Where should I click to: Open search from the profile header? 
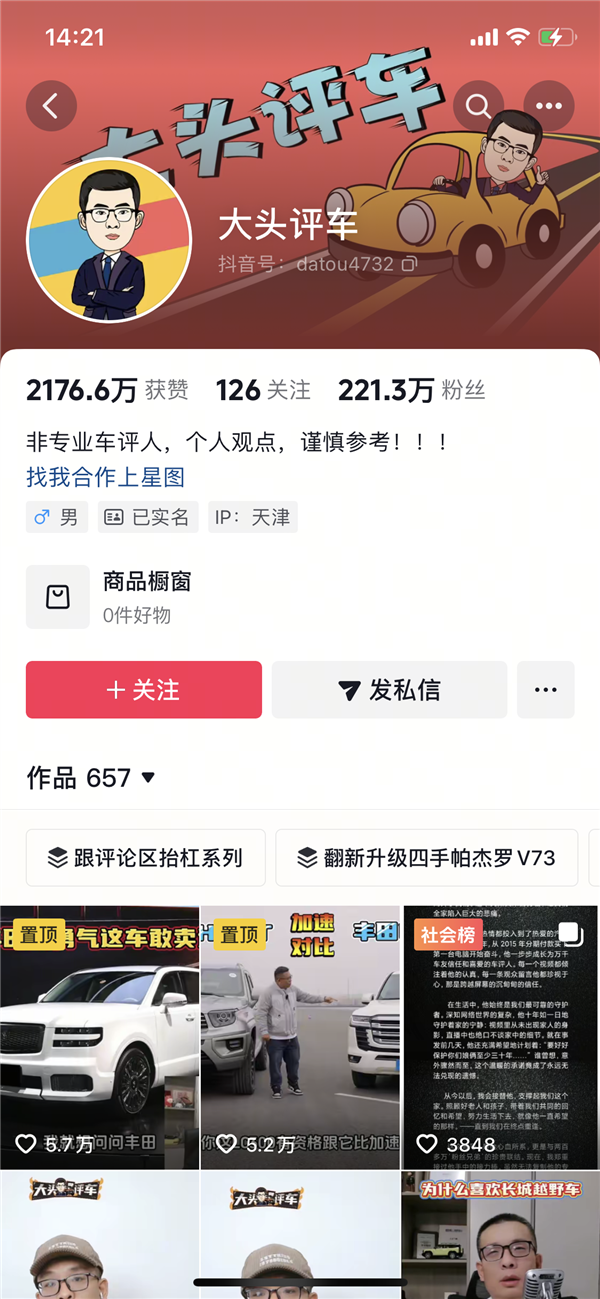pos(479,106)
